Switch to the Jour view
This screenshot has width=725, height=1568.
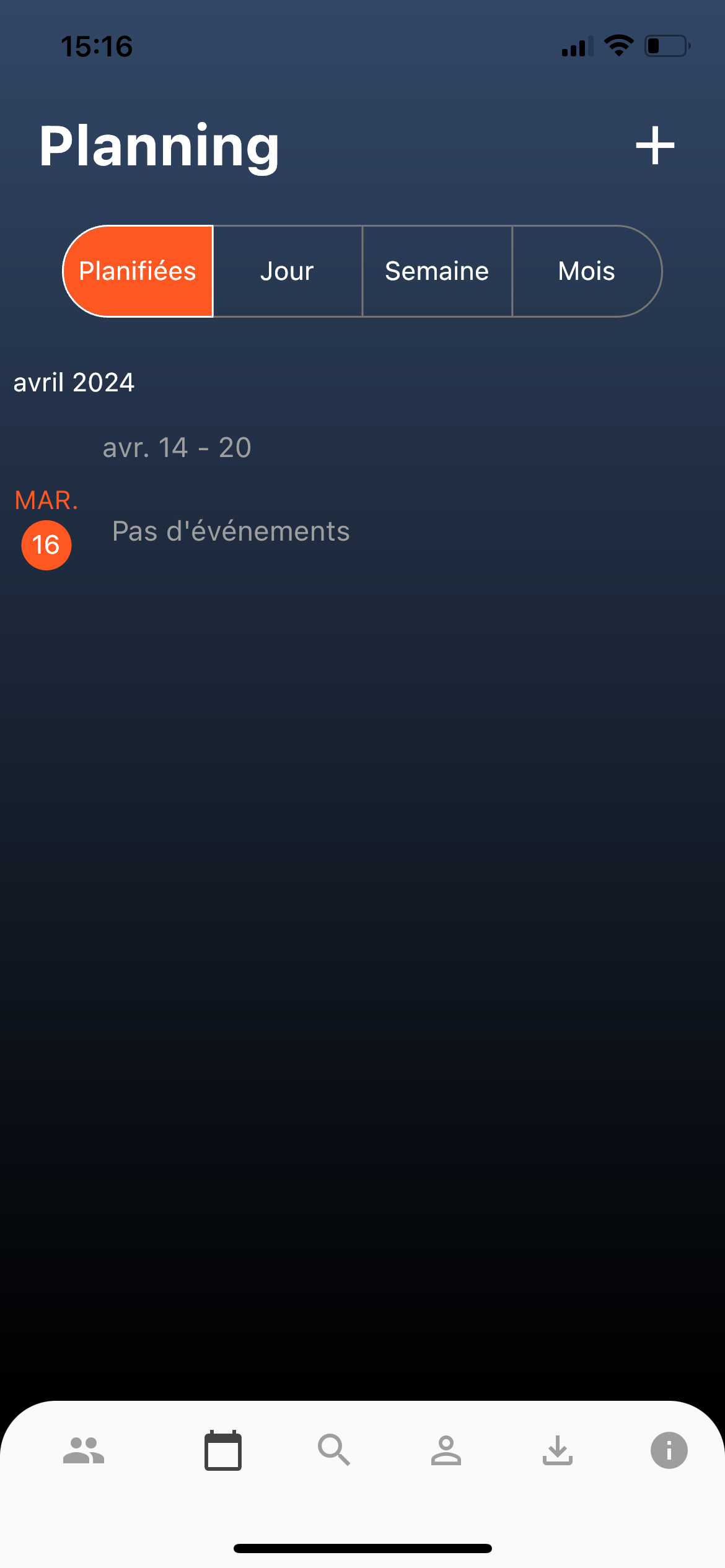pos(288,271)
